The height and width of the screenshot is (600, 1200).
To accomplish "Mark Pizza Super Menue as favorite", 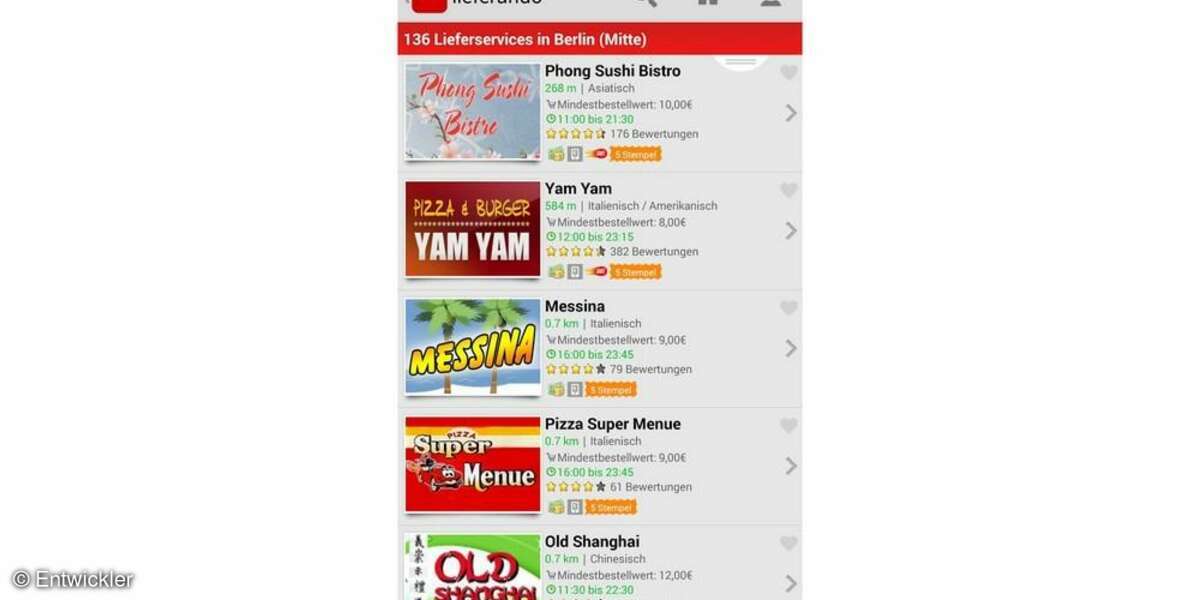I will 789,426.
